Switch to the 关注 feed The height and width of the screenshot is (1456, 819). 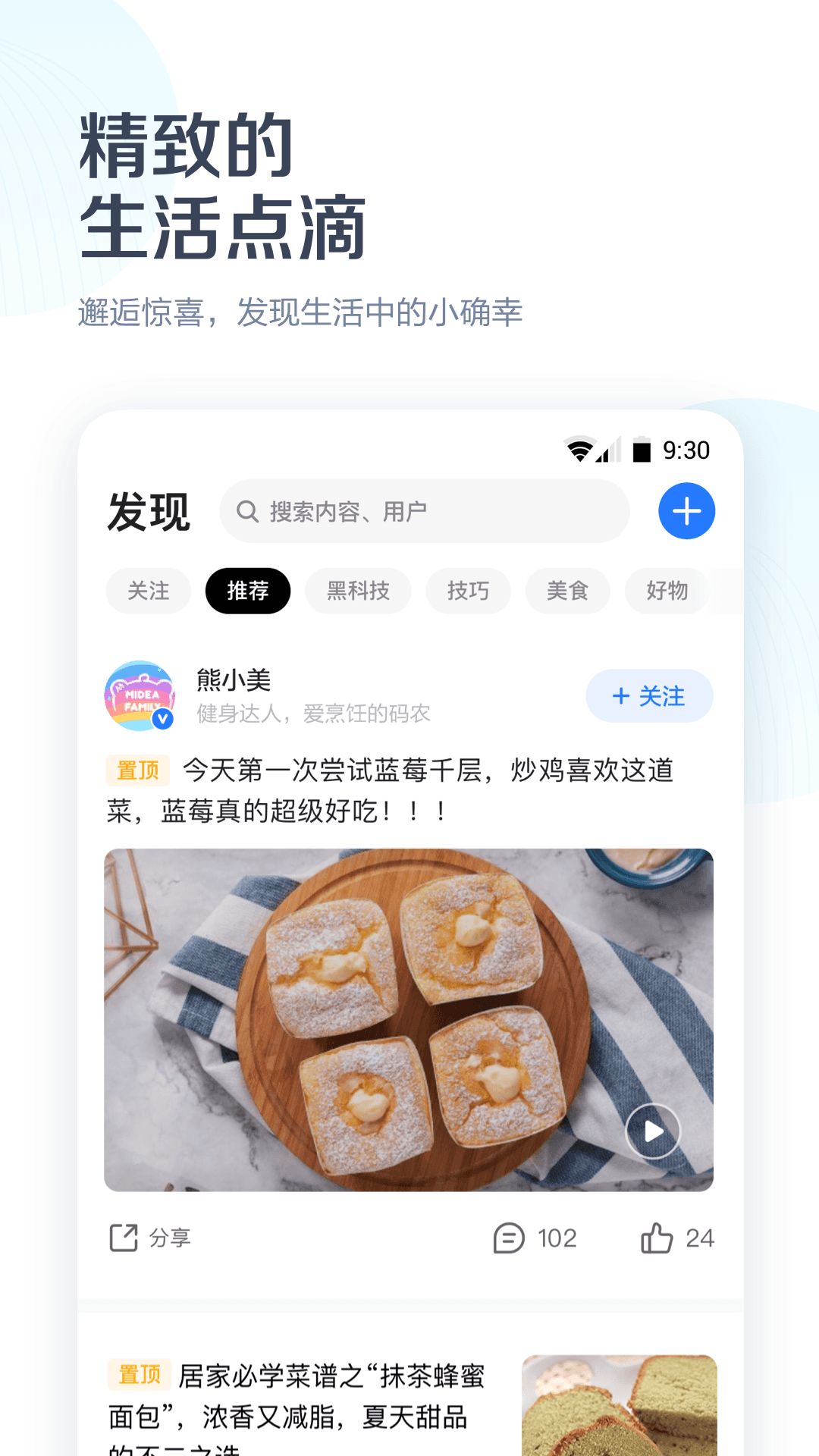pos(148,591)
